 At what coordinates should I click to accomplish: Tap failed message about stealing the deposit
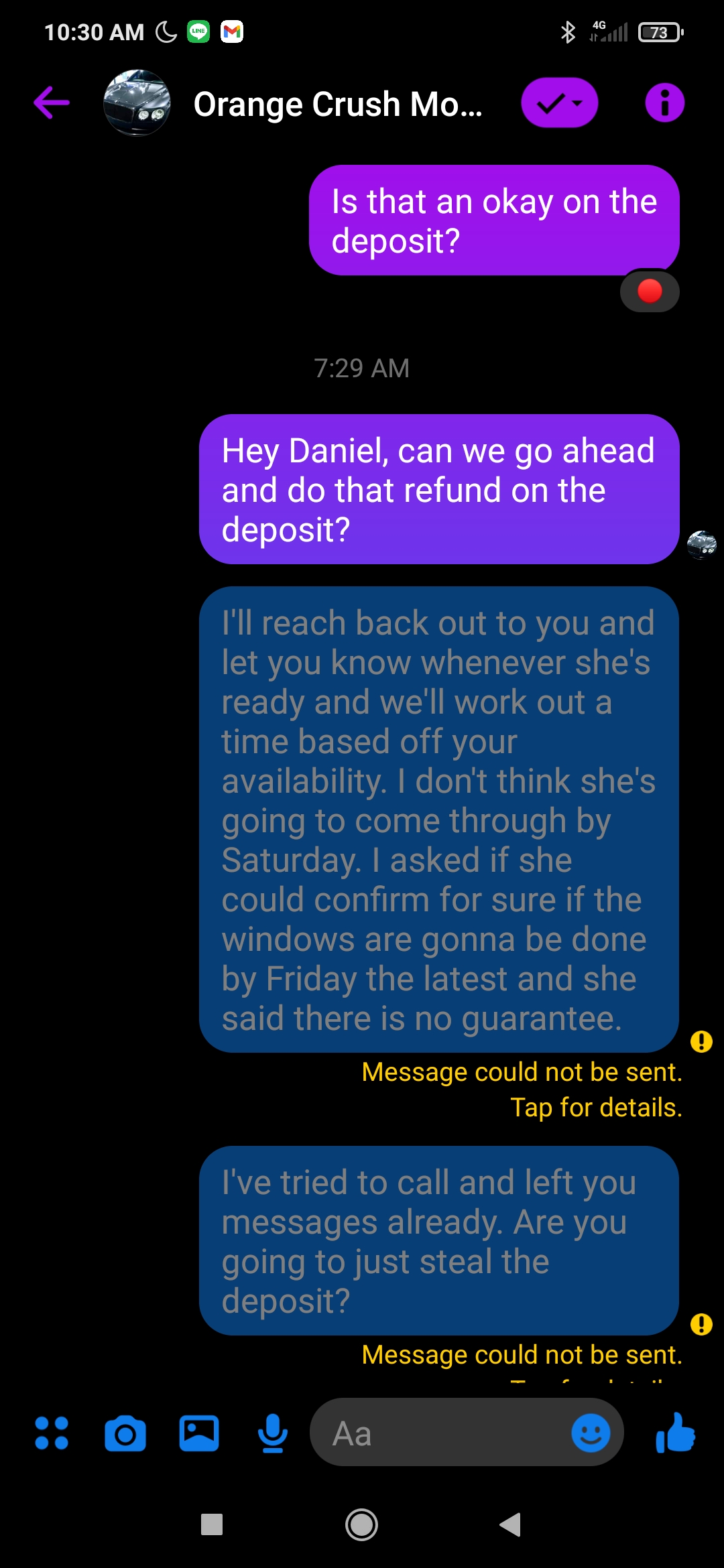pyautogui.click(x=439, y=1240)
